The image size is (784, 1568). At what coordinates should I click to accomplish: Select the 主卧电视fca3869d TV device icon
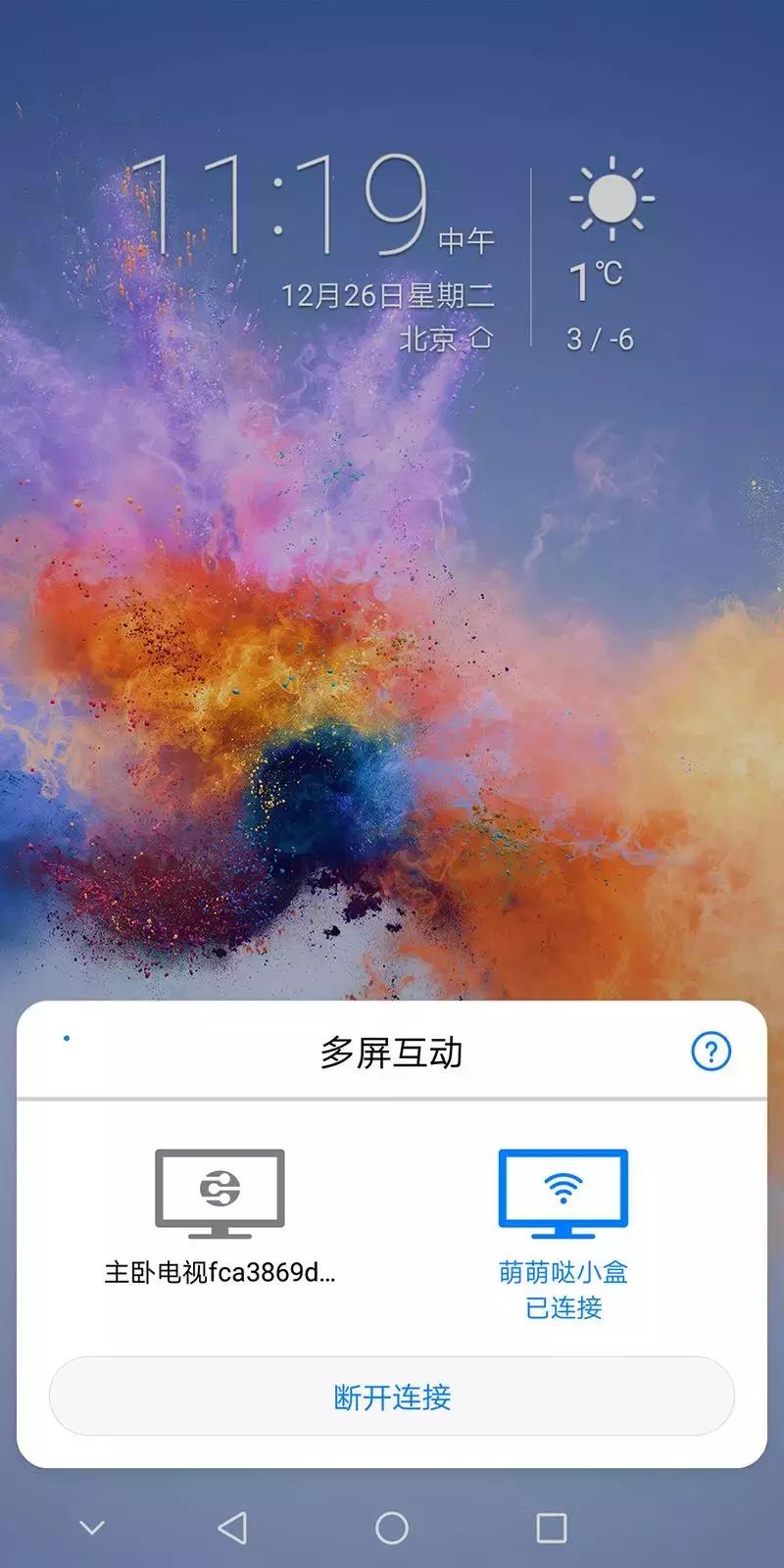click(x=219, y=1192)
